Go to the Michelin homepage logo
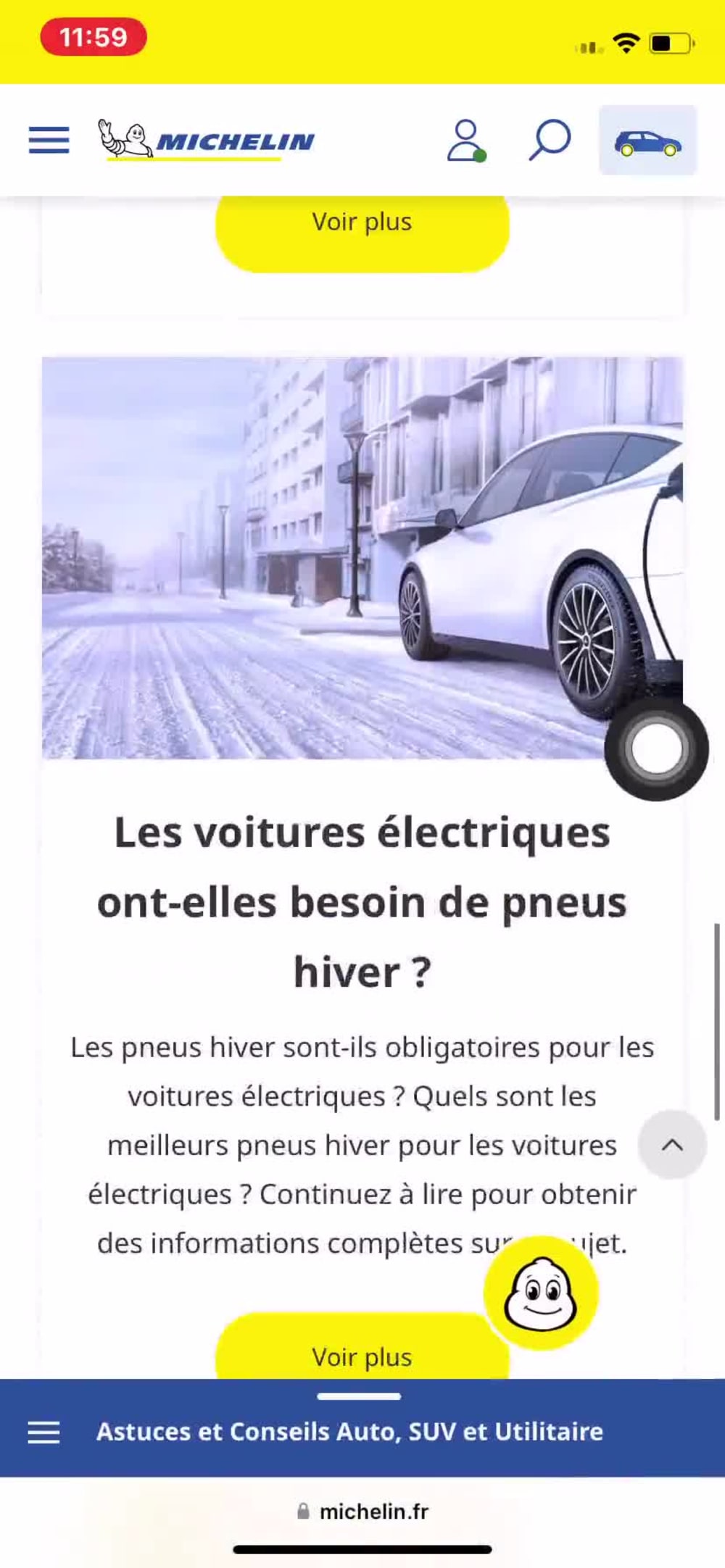The height and width of the screenshot is (1568, 725). (207, 139)
